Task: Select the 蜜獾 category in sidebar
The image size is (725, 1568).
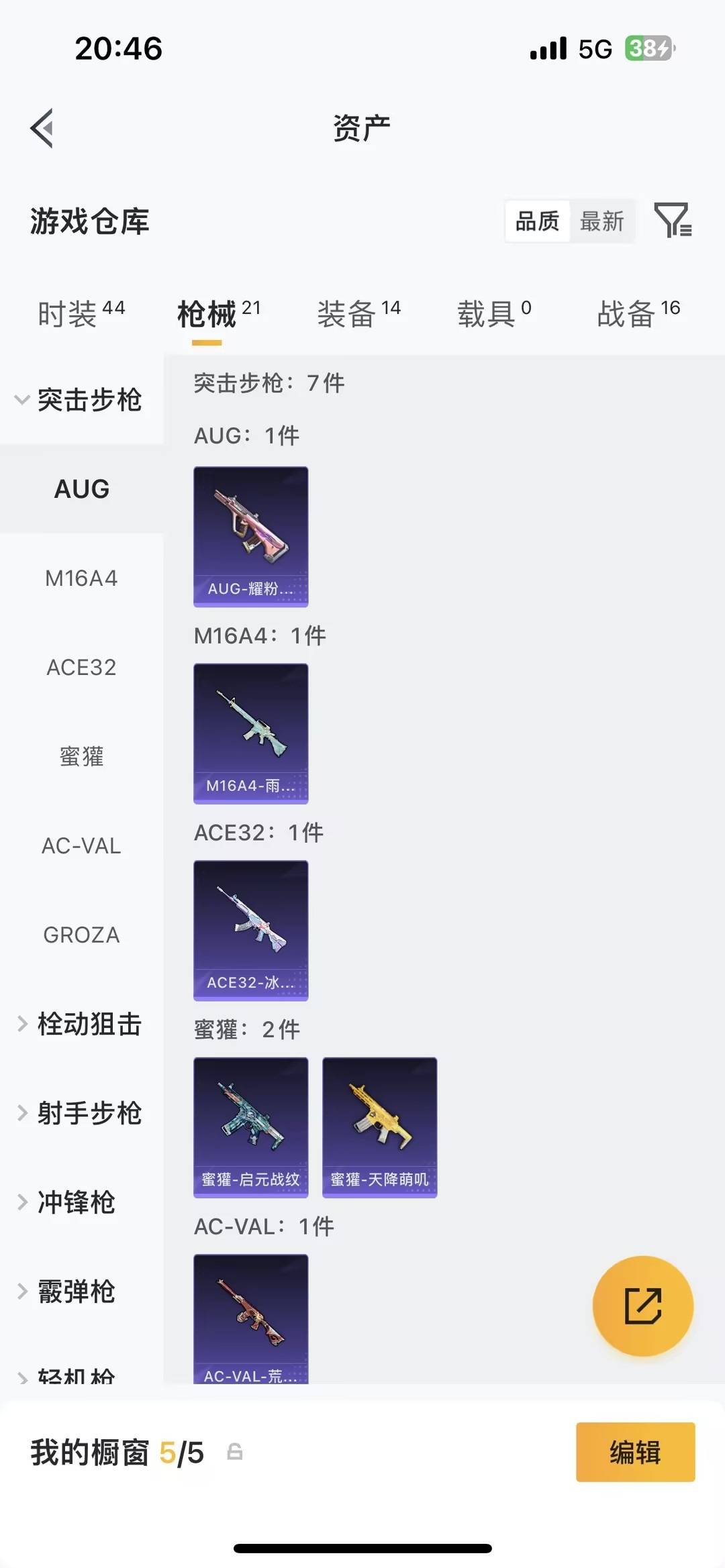Action: pyautogui.click(x=82, y=756)
